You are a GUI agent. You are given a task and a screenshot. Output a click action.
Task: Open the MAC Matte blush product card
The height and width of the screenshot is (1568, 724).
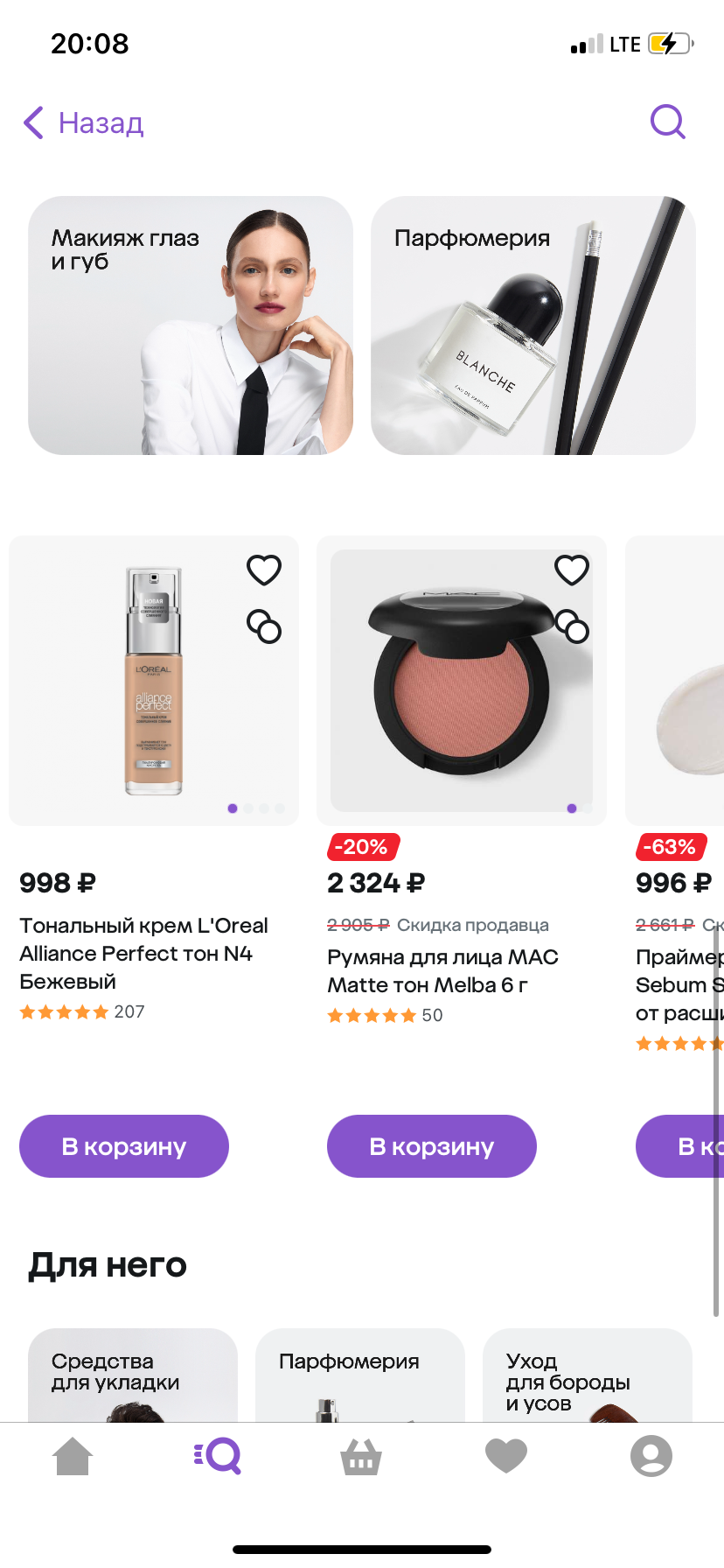[461, 681]
